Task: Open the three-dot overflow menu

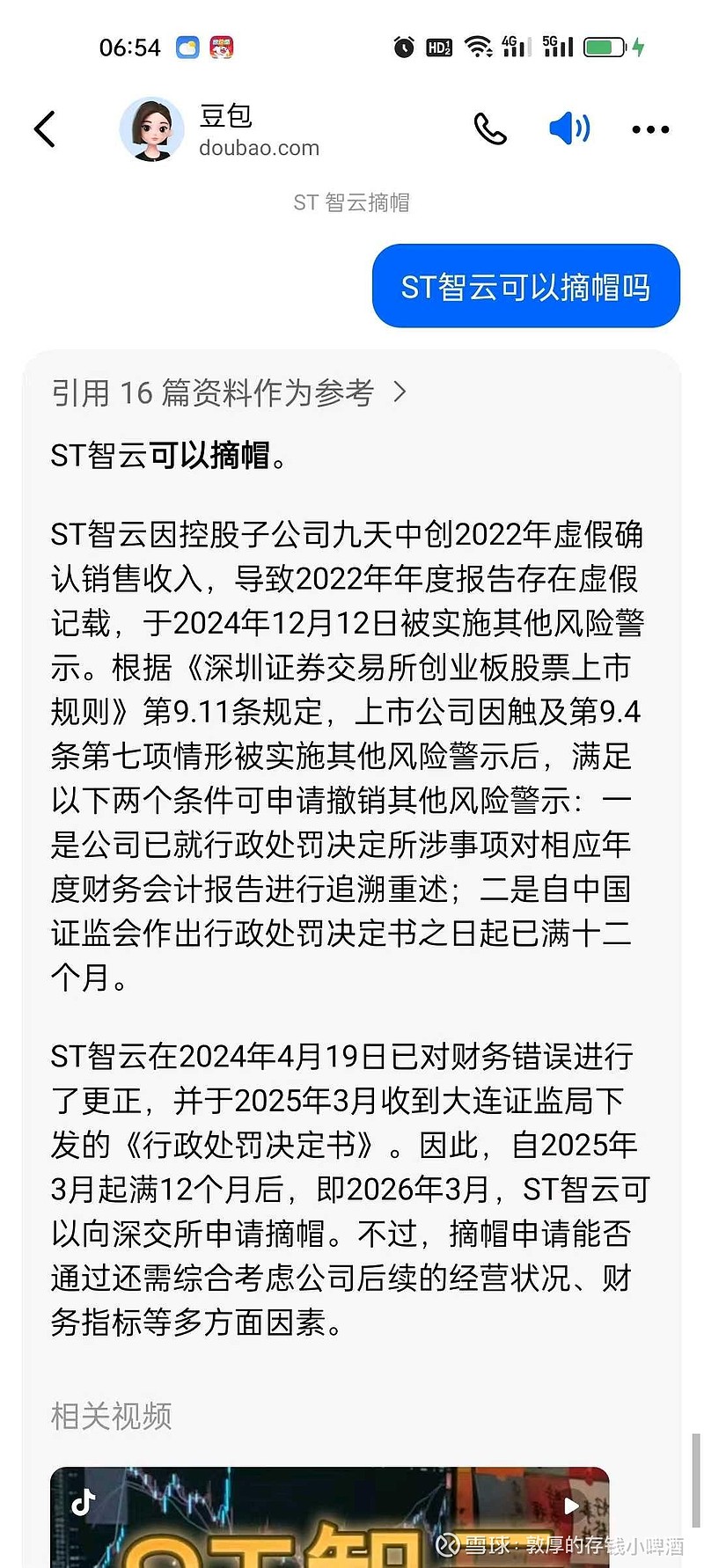Action: 650,129
